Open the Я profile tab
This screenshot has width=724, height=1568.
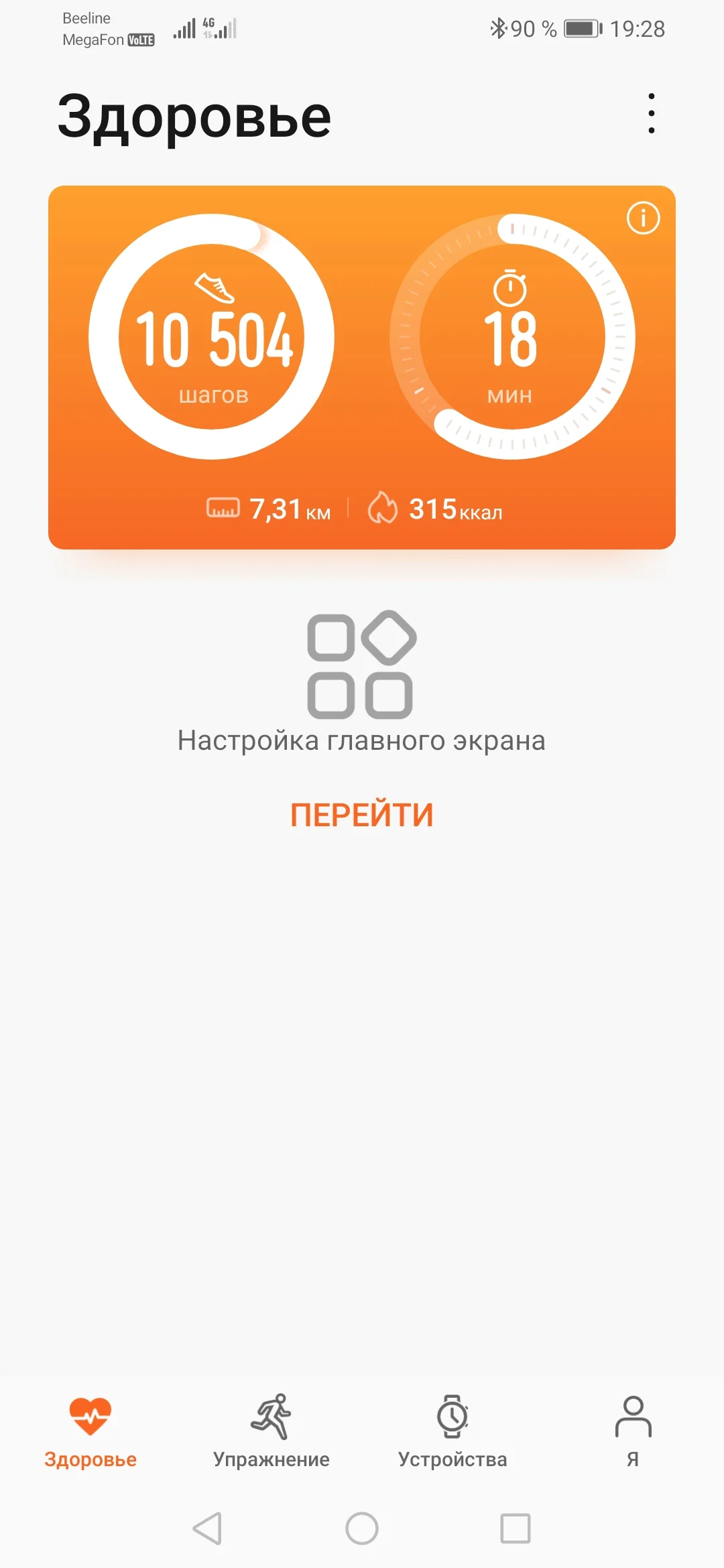(x=633, y=1430)
